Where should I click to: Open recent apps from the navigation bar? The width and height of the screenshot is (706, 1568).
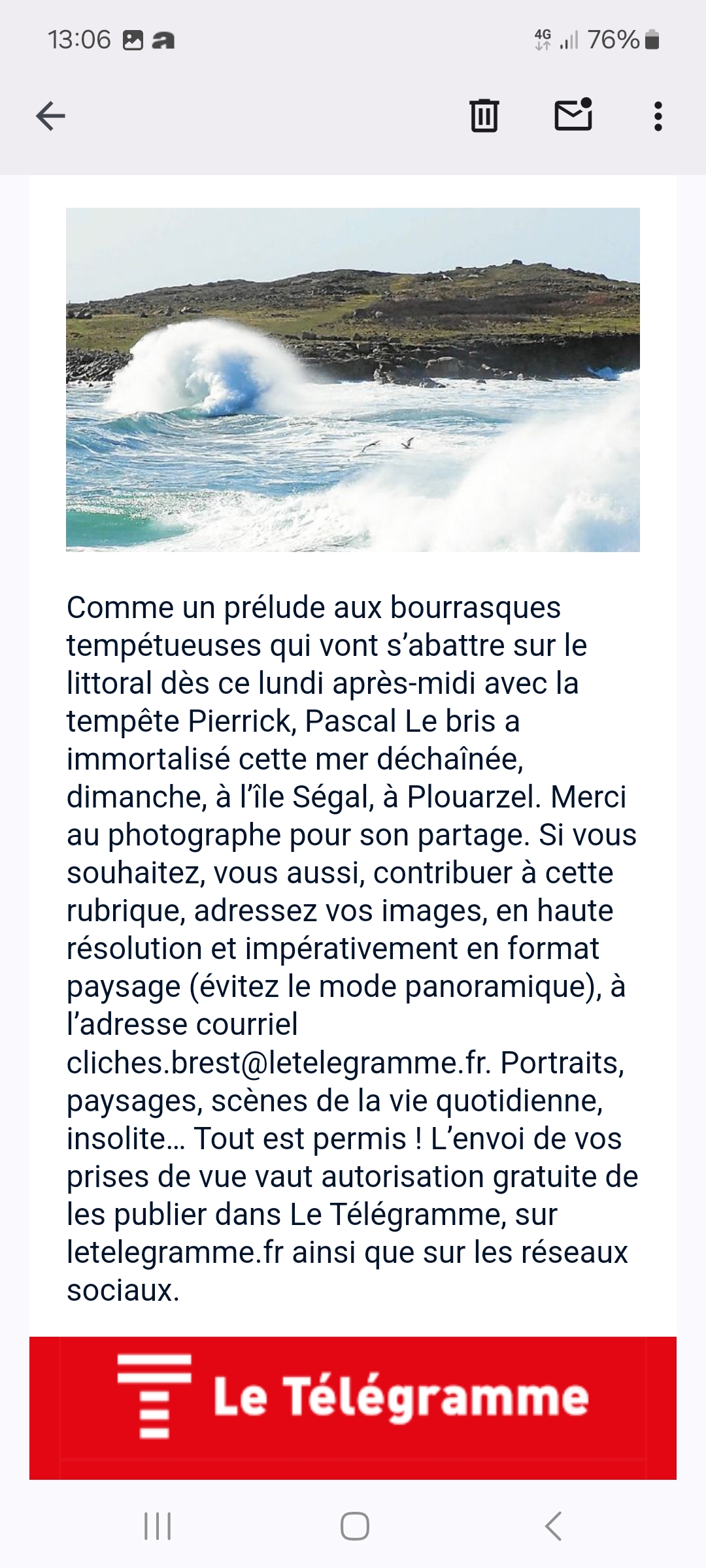click(158, 1527)
